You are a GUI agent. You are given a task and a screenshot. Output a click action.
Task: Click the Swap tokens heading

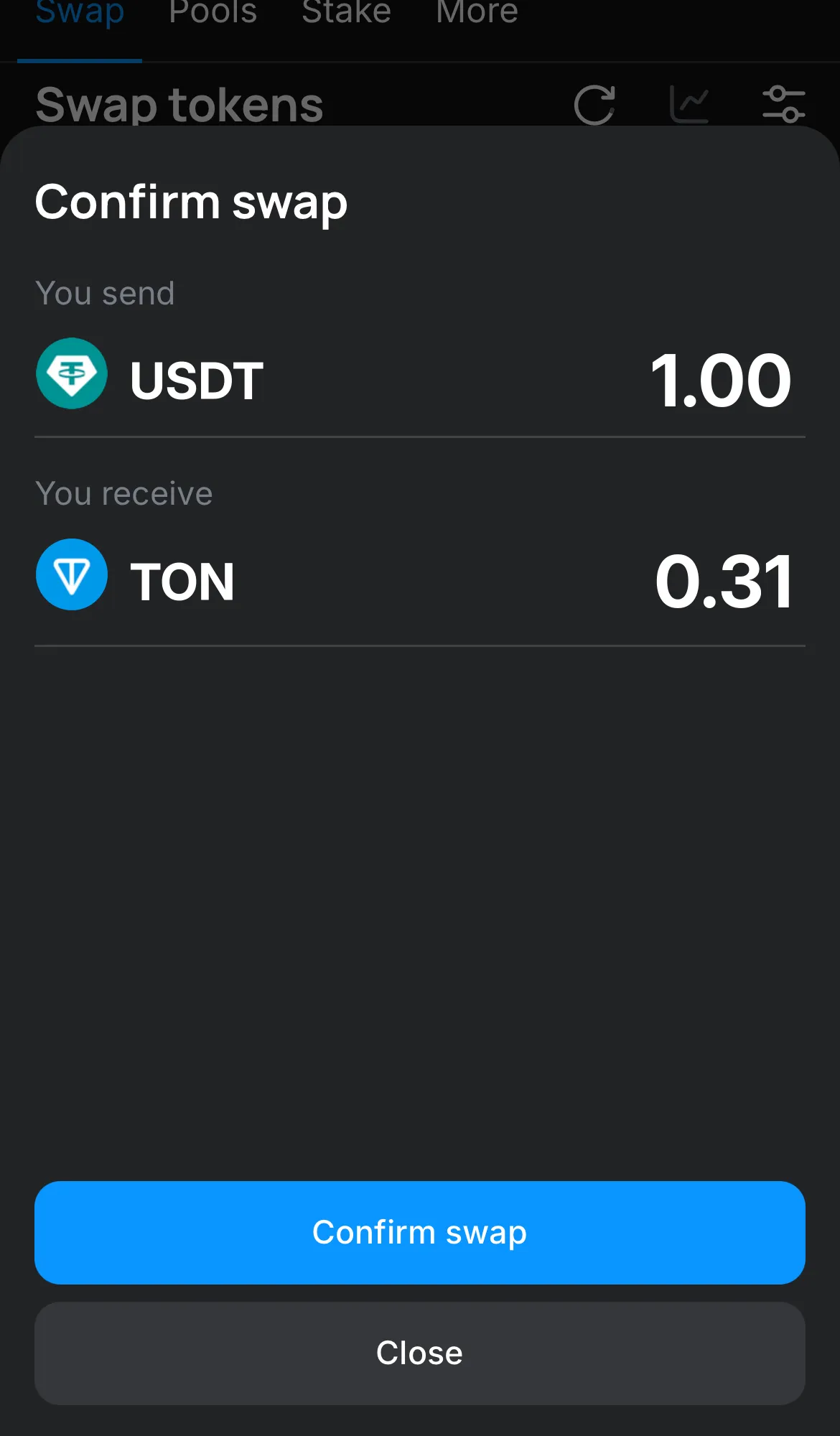click(179, 105)
